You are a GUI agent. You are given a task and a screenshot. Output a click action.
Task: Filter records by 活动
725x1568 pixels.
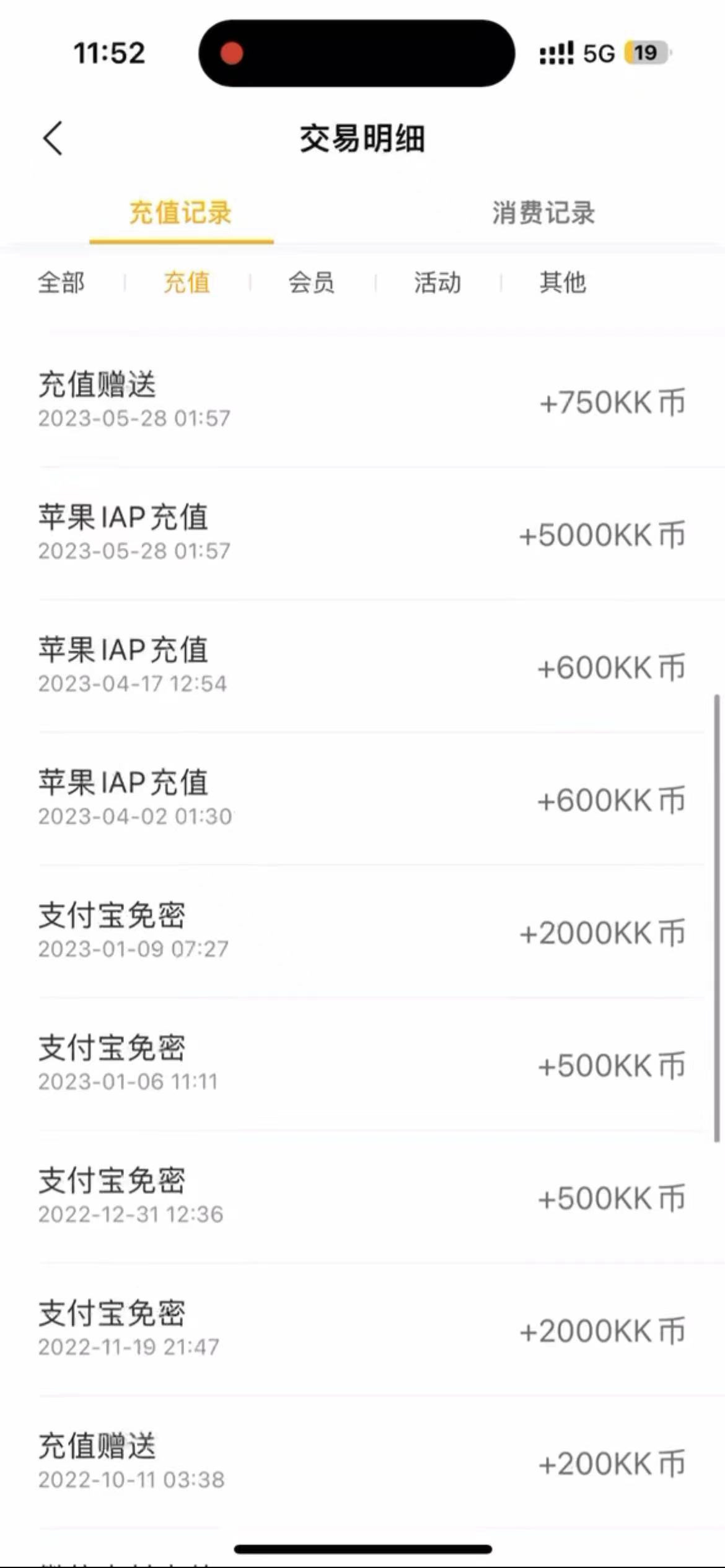437,283
